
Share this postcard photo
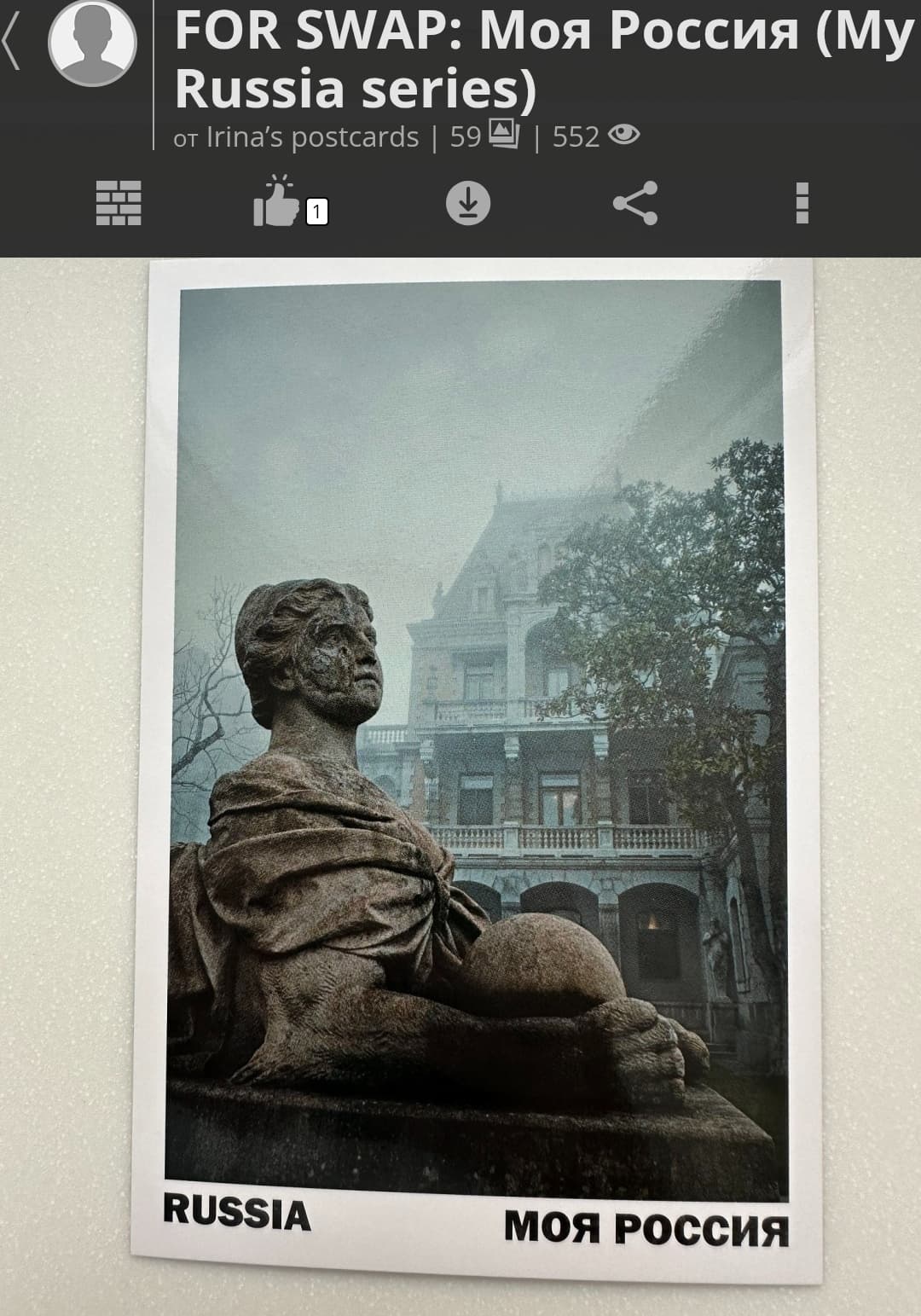(x=635, y=203)
